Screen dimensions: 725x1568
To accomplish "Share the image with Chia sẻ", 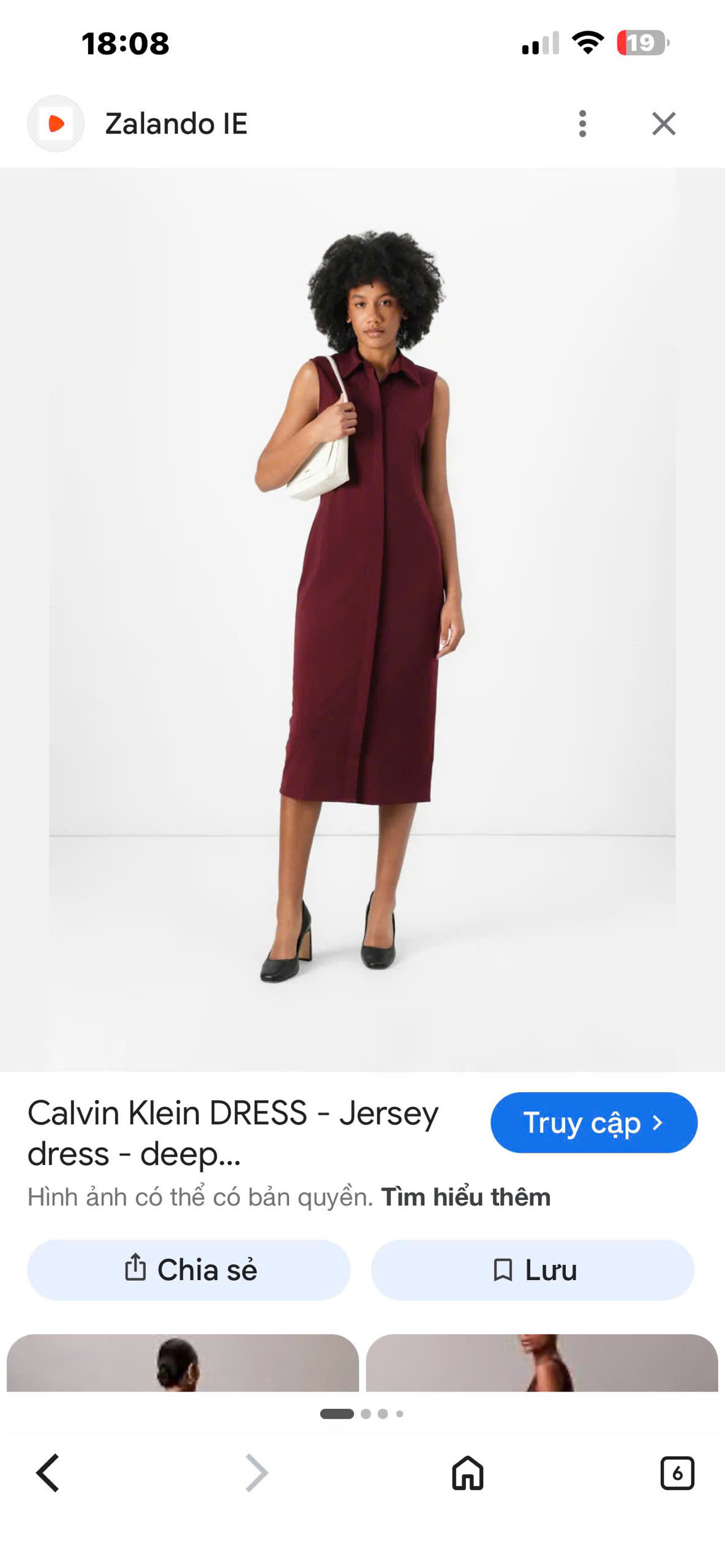I will [x=189, y=1270].
